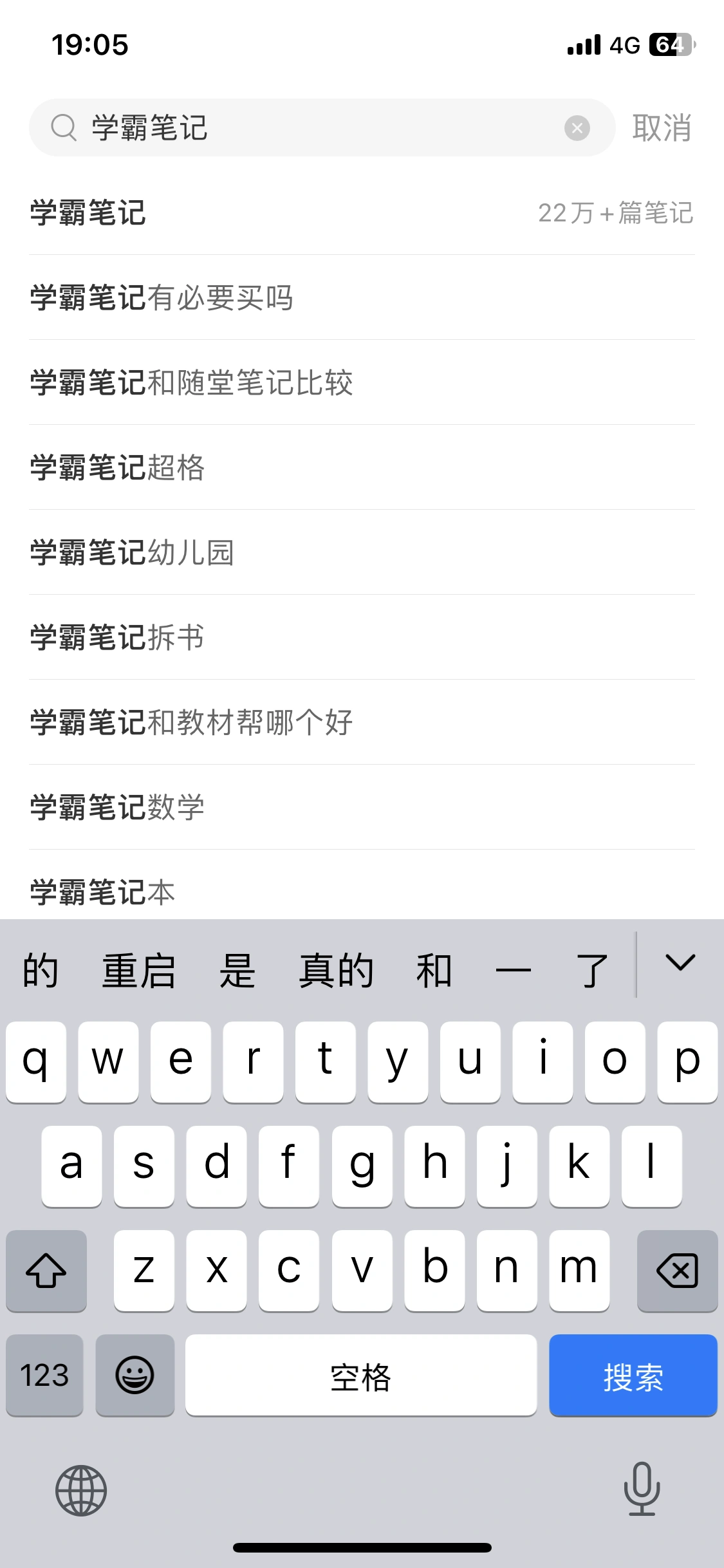Select the suggestion 学霸笔记 with 22万+ notes

click(x=360, y=213)
